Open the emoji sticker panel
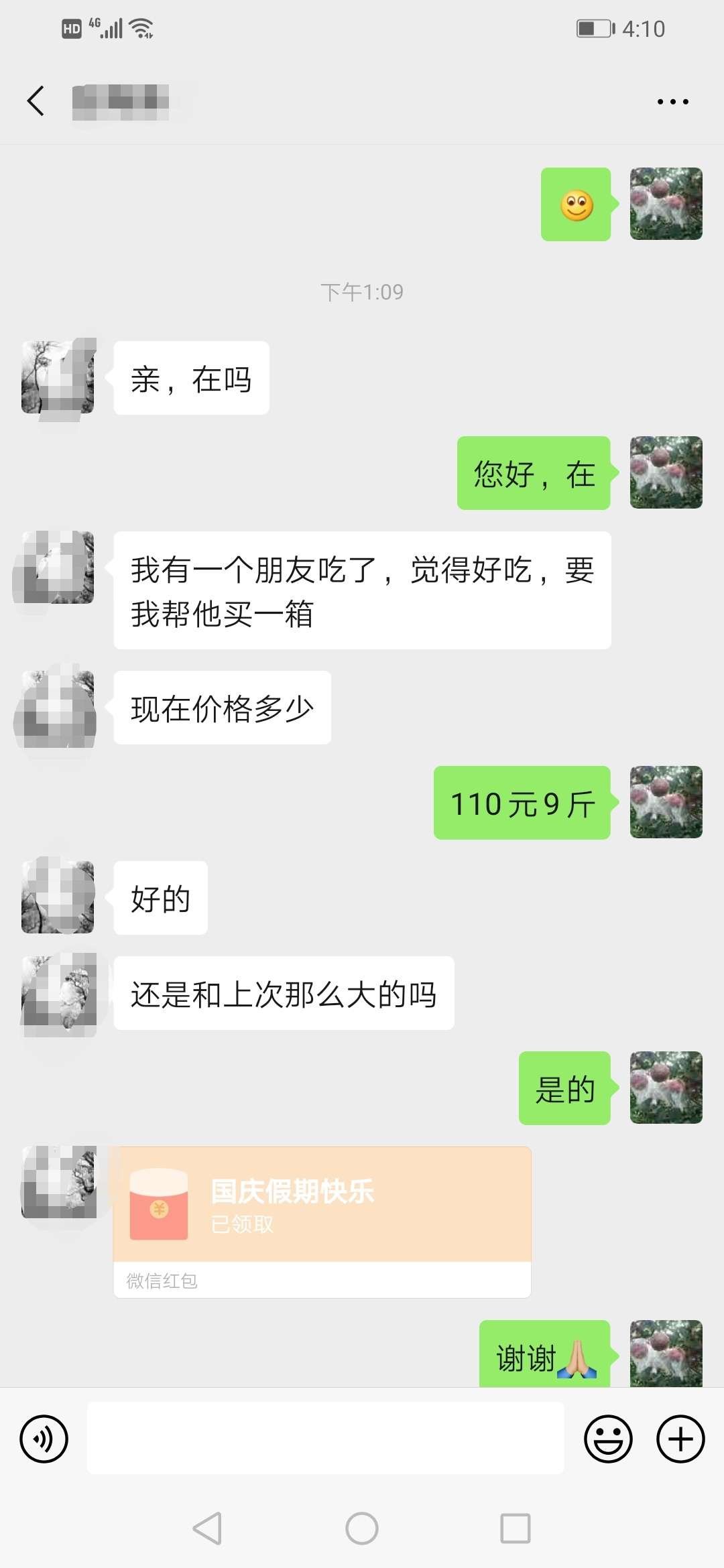 pos(608,1439)
